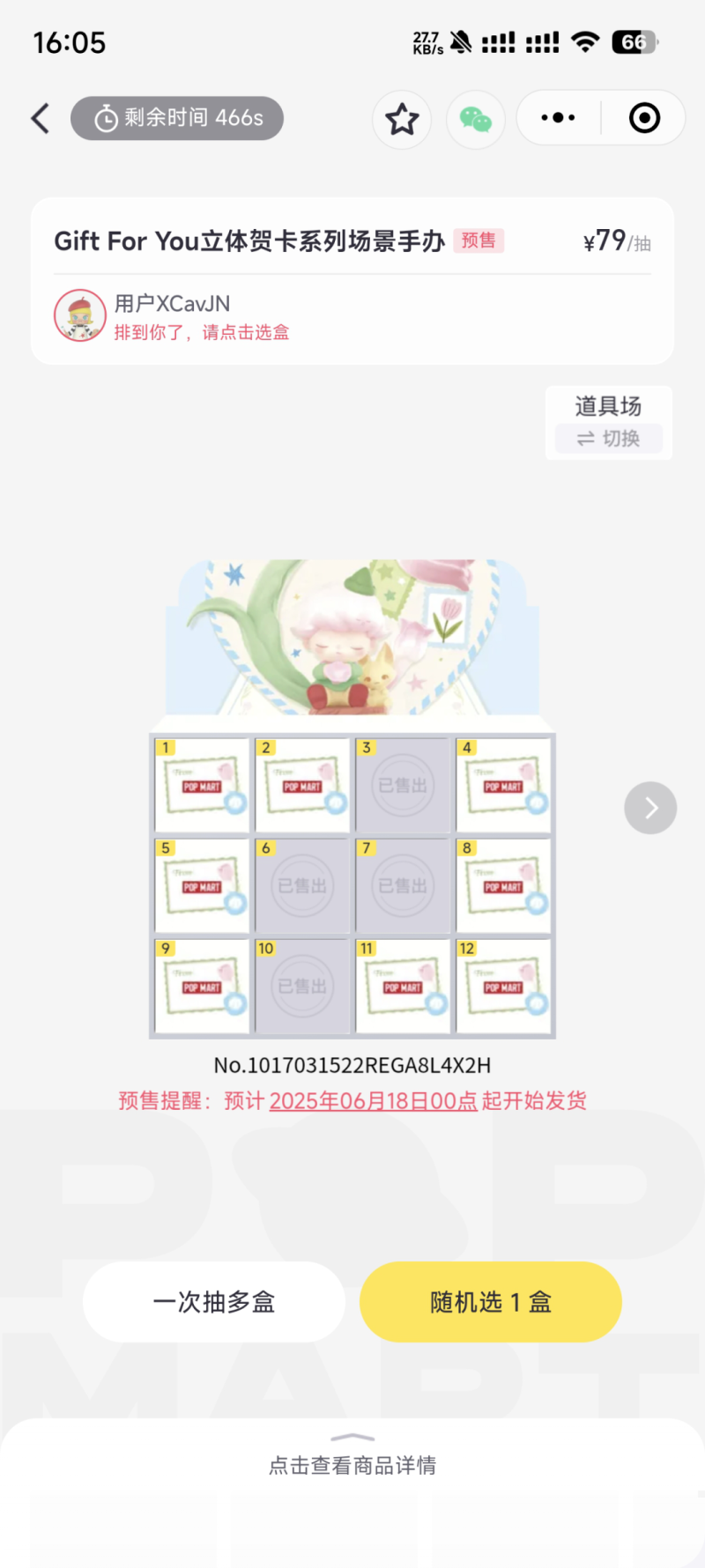
Task: Expand 点击查看商品详情 product details
Action: pos(352,1464)
